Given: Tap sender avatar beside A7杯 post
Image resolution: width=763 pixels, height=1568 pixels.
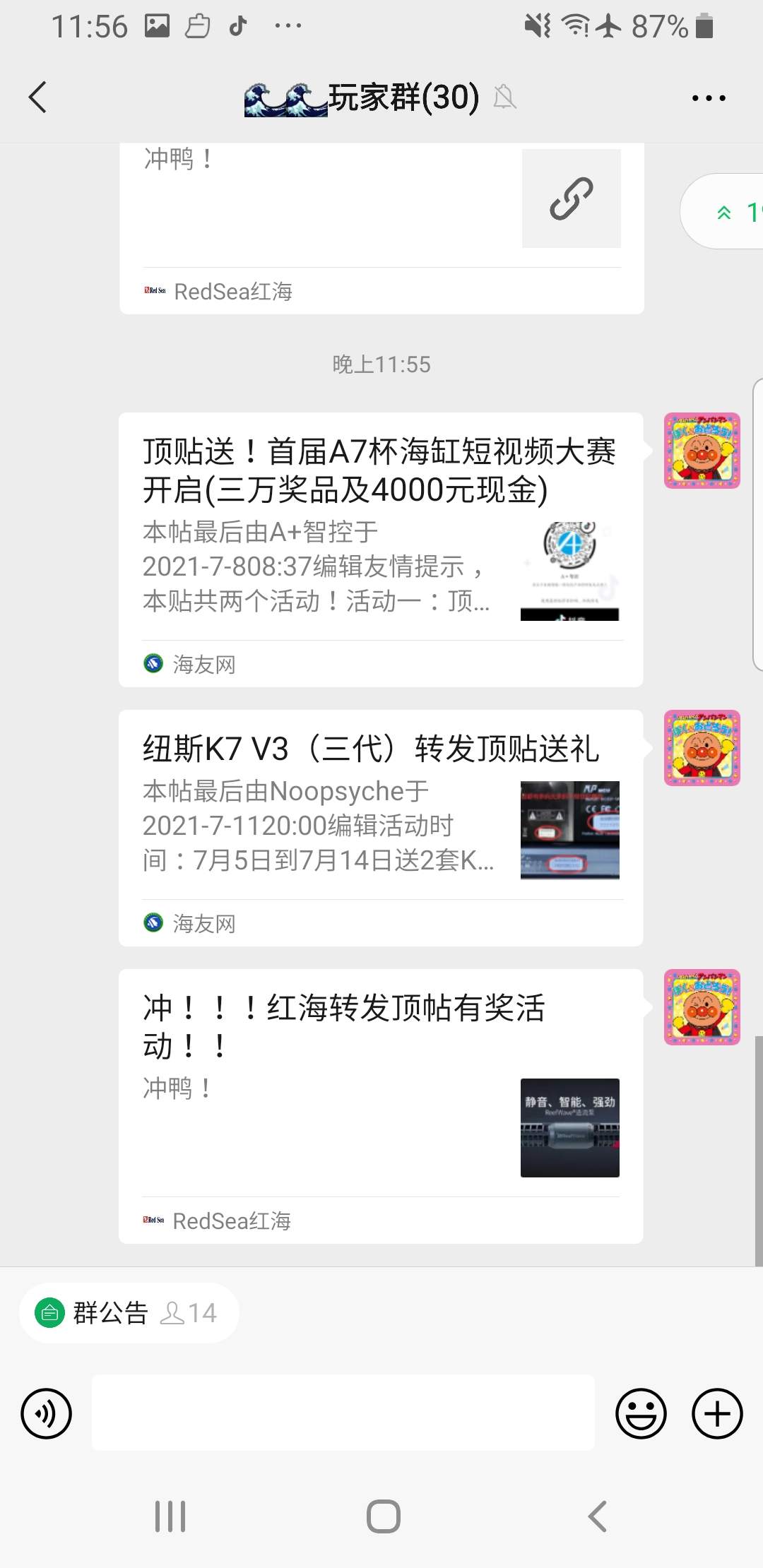Looking at the screenshot, I should coord(702,451).
